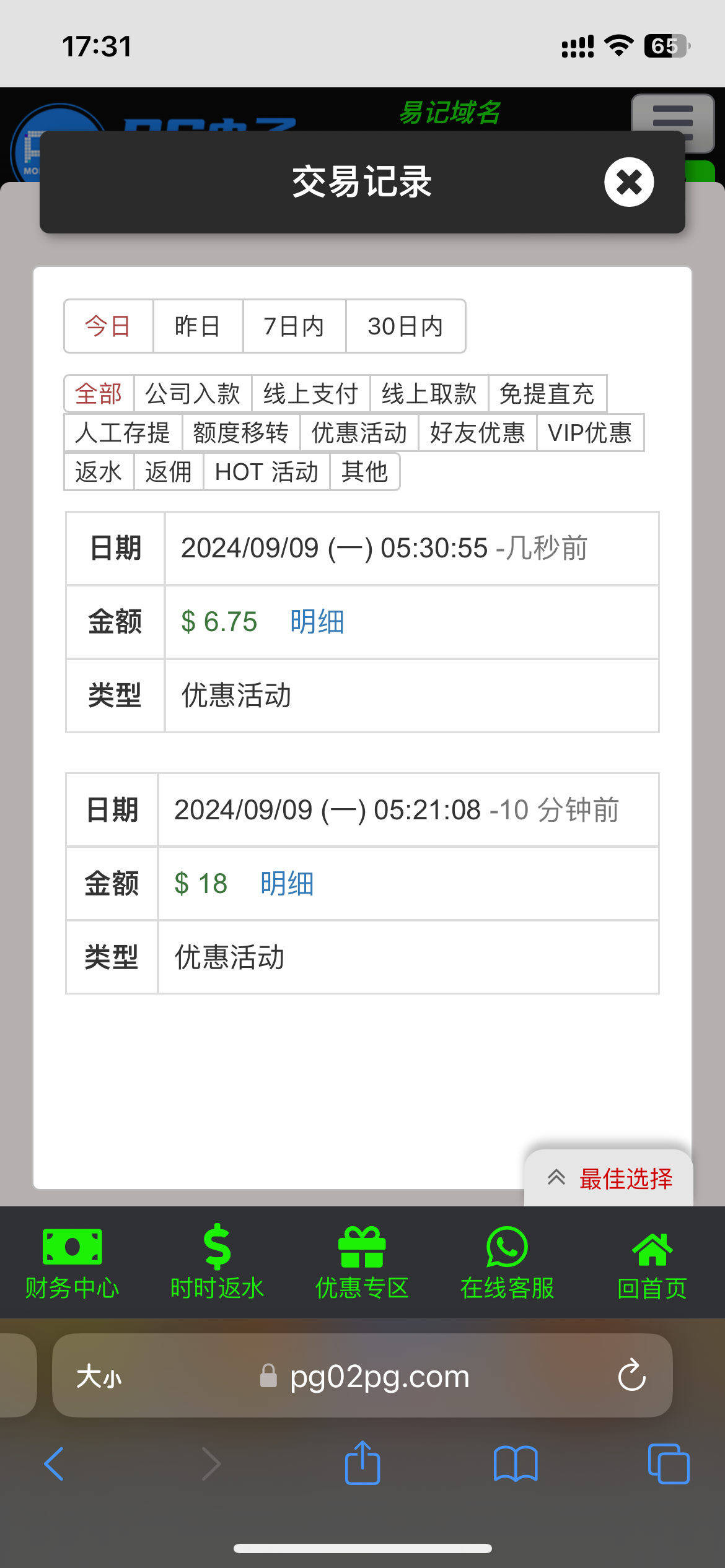Open 财务中心 in the bottom bar

[72, 1262]
